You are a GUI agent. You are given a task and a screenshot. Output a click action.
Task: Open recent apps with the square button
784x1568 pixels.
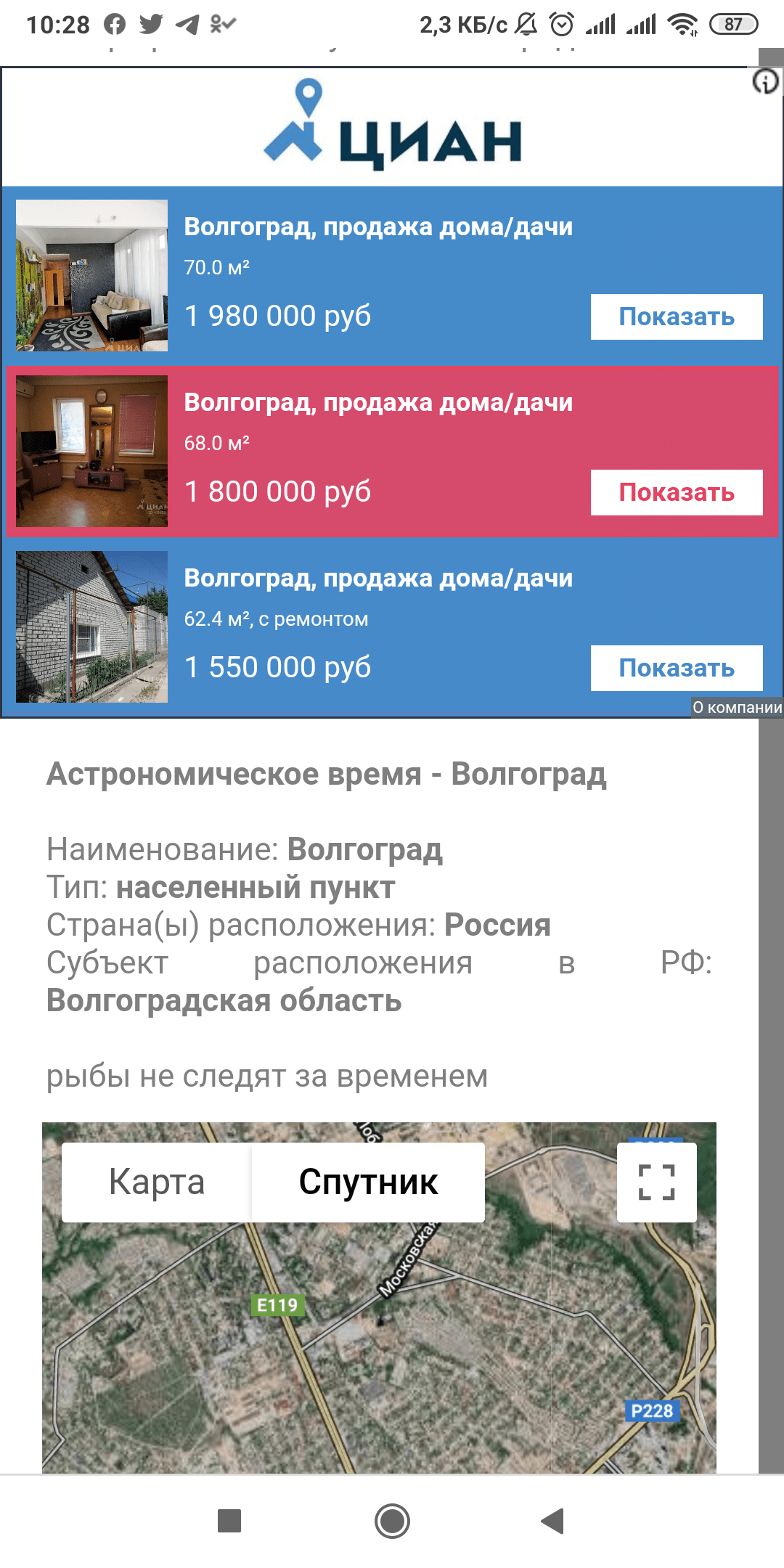(229, 1521)
